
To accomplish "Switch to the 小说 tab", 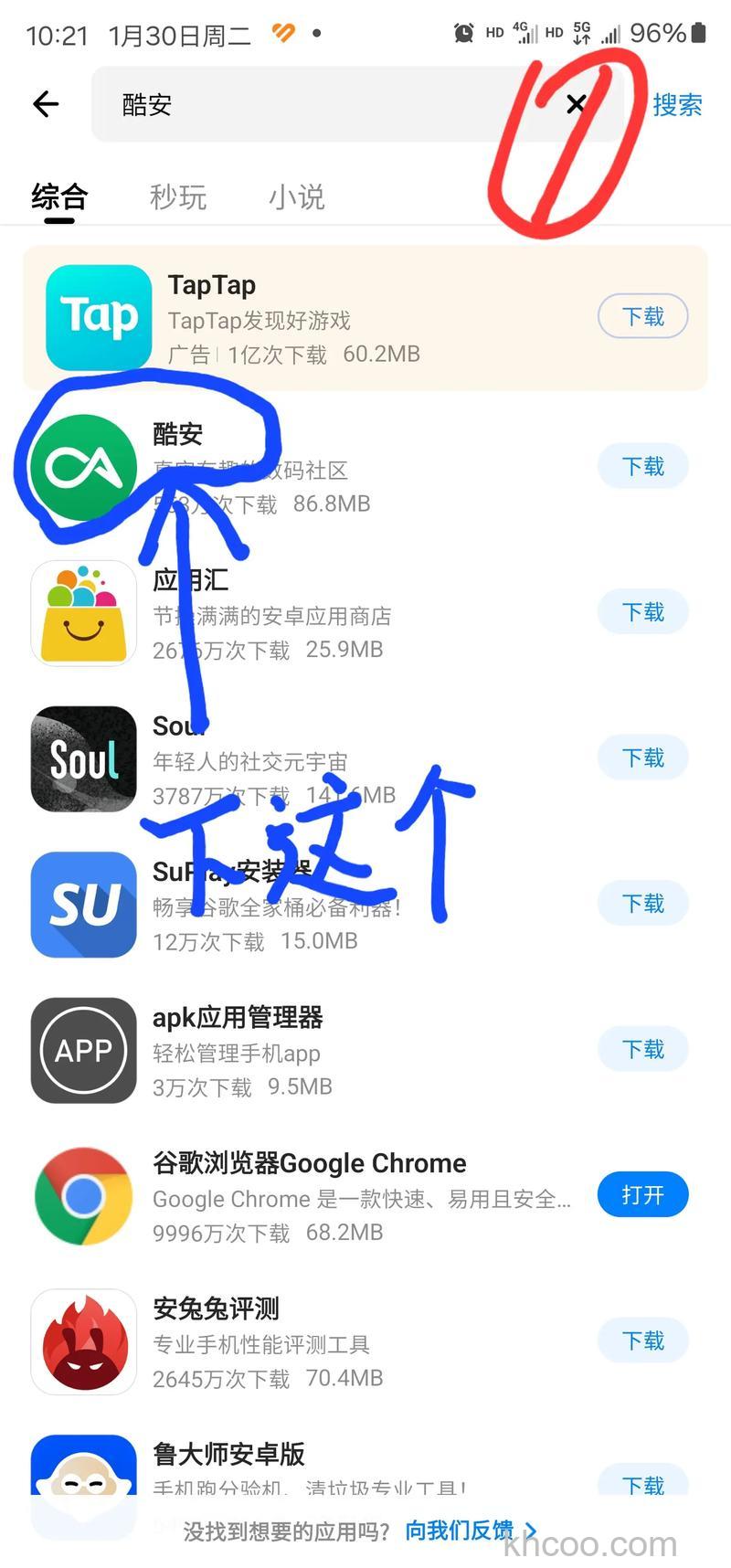I will [x=296, y=197].
